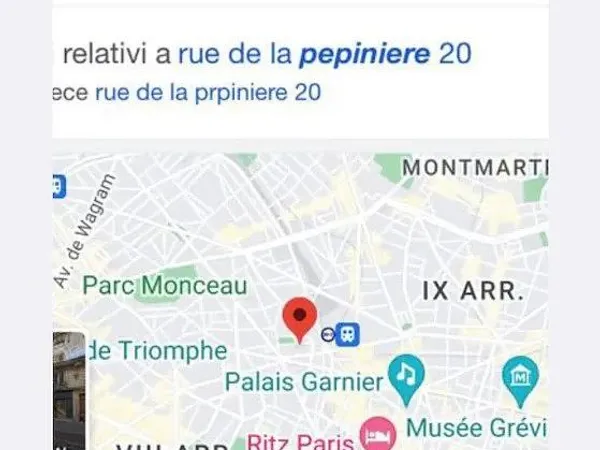Open the street view photo thumbnail
Viewport: 600px width, 450px height.
click(68, 390)
